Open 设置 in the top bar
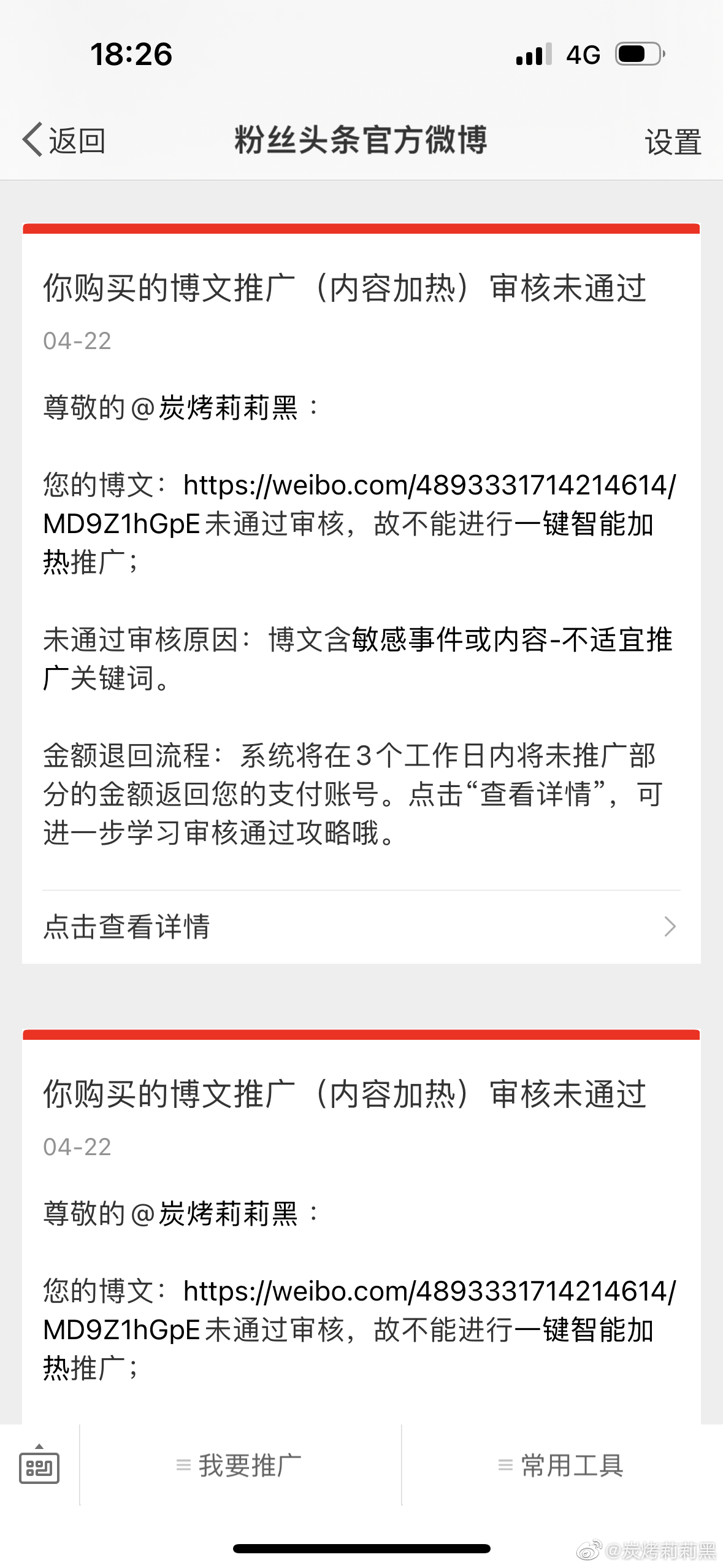The image size is (723, 1568). click(673, 142)
